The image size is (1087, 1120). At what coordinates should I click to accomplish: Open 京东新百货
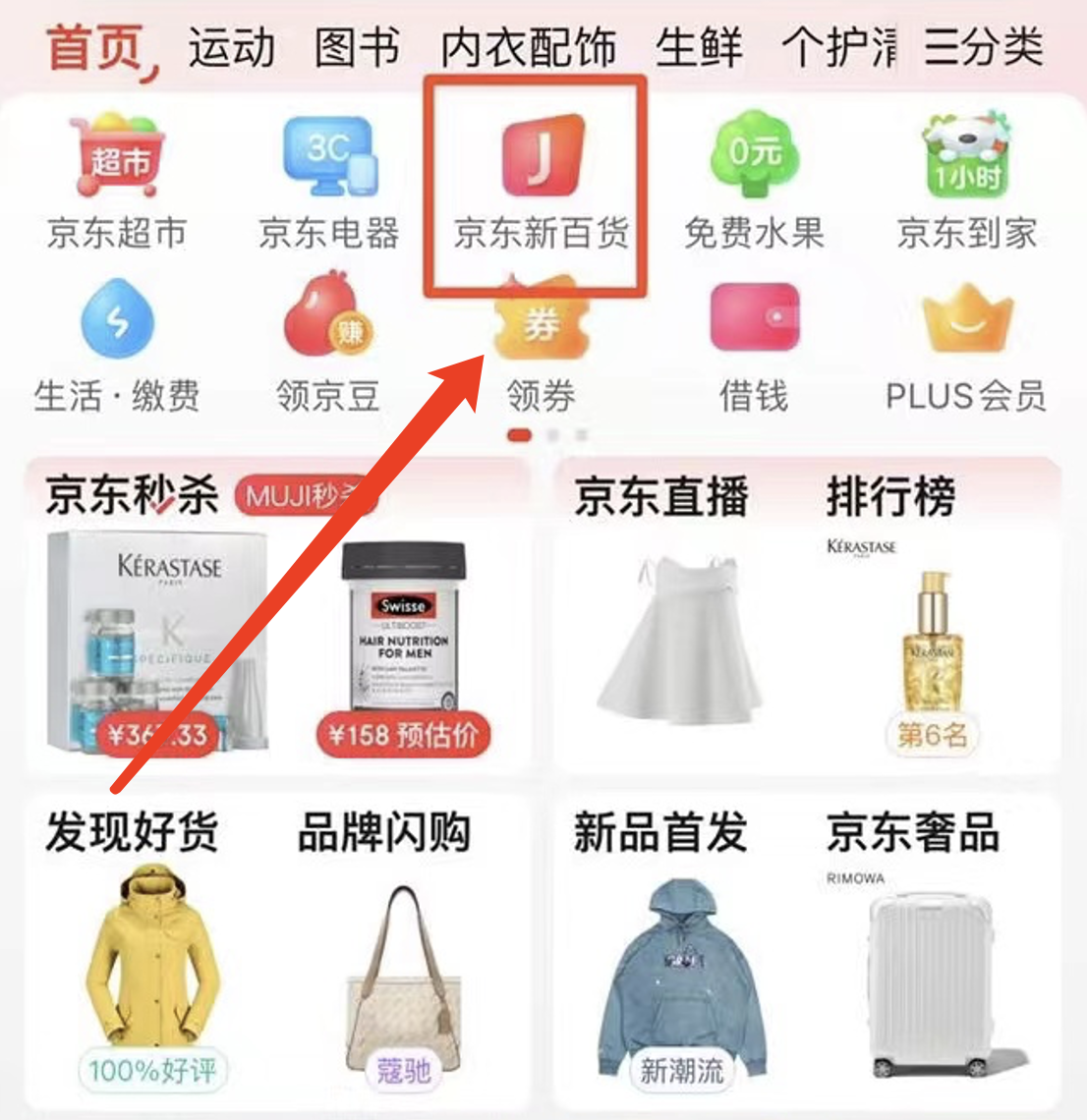pyautogui.click(x=541, y=181)
